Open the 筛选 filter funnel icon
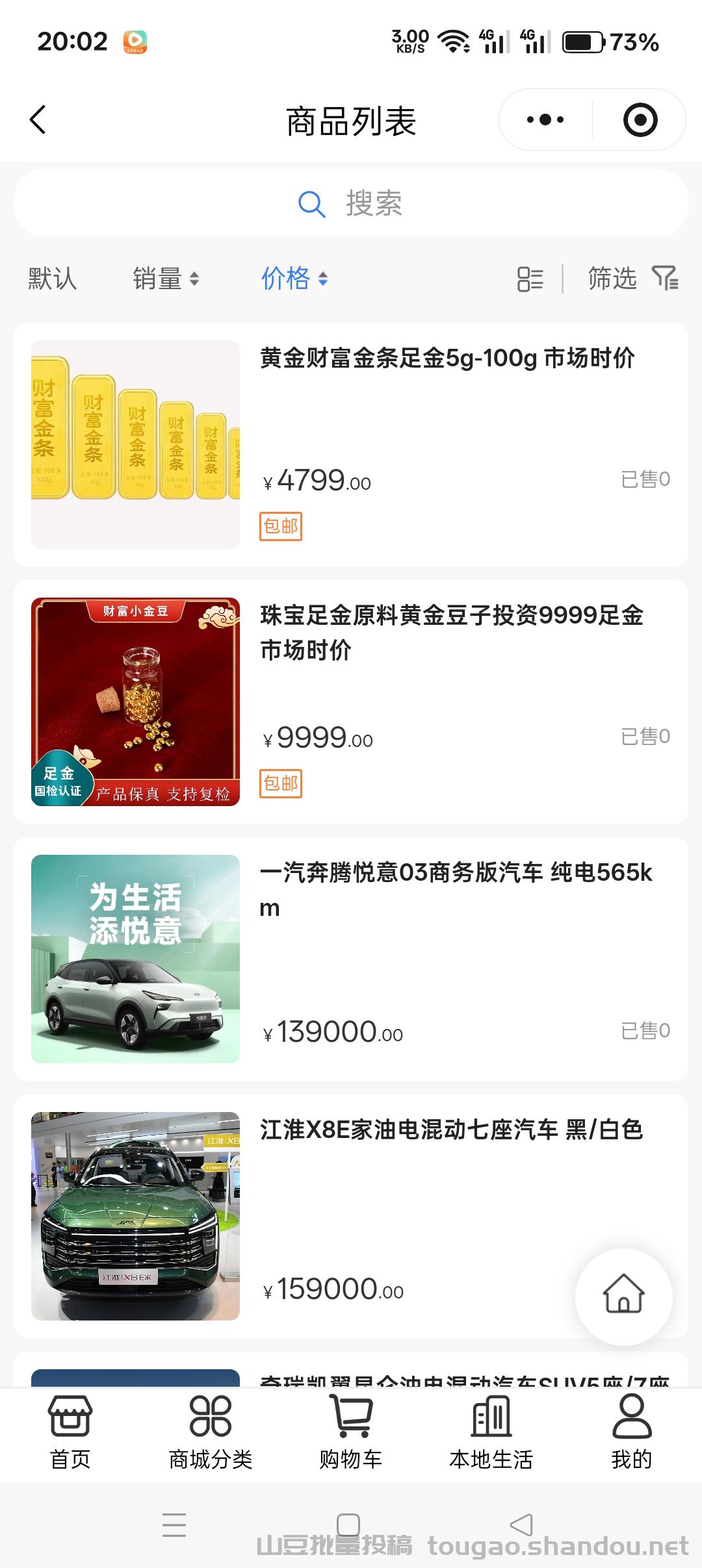This screenshot has height=1568, width=702. 664,278
